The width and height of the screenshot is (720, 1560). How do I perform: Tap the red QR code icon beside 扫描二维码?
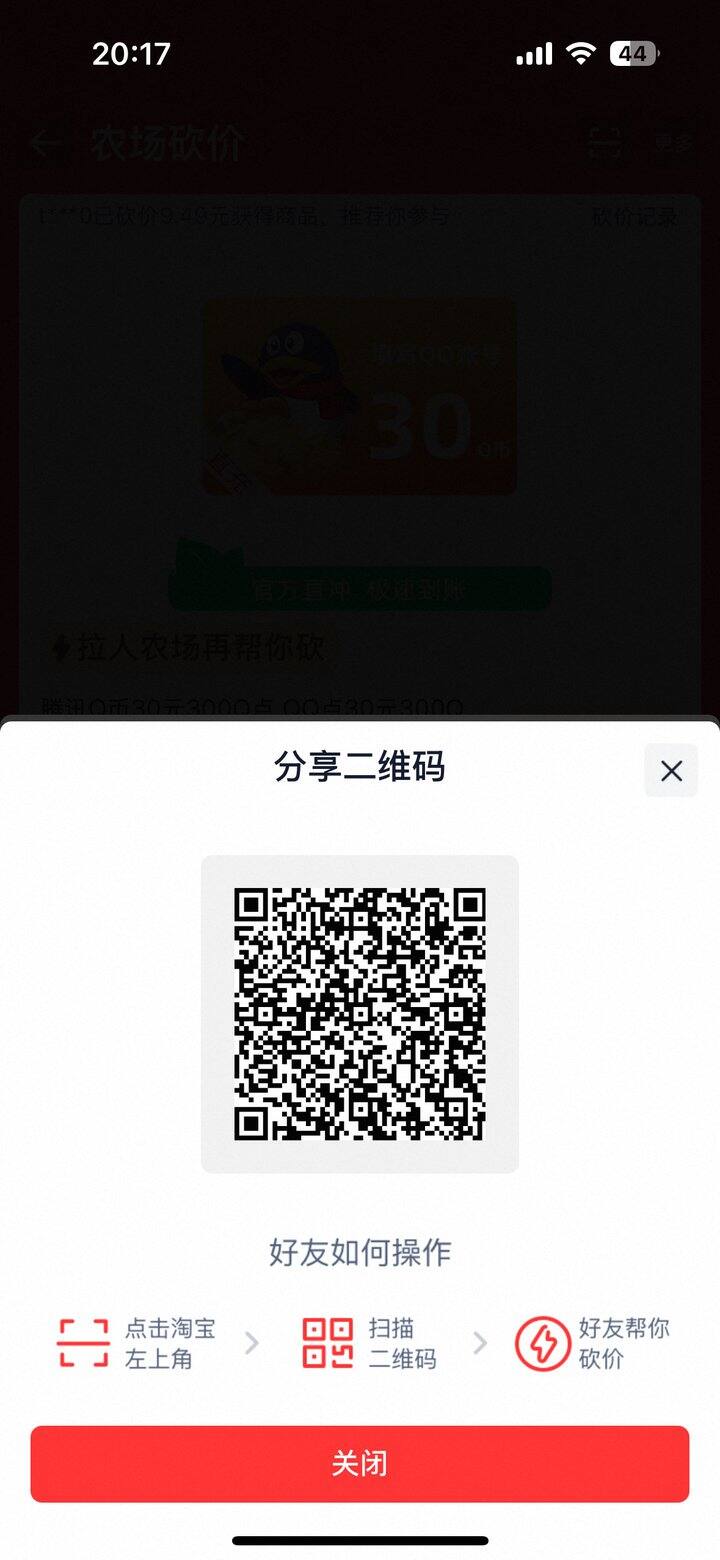tap(327, 1342)
